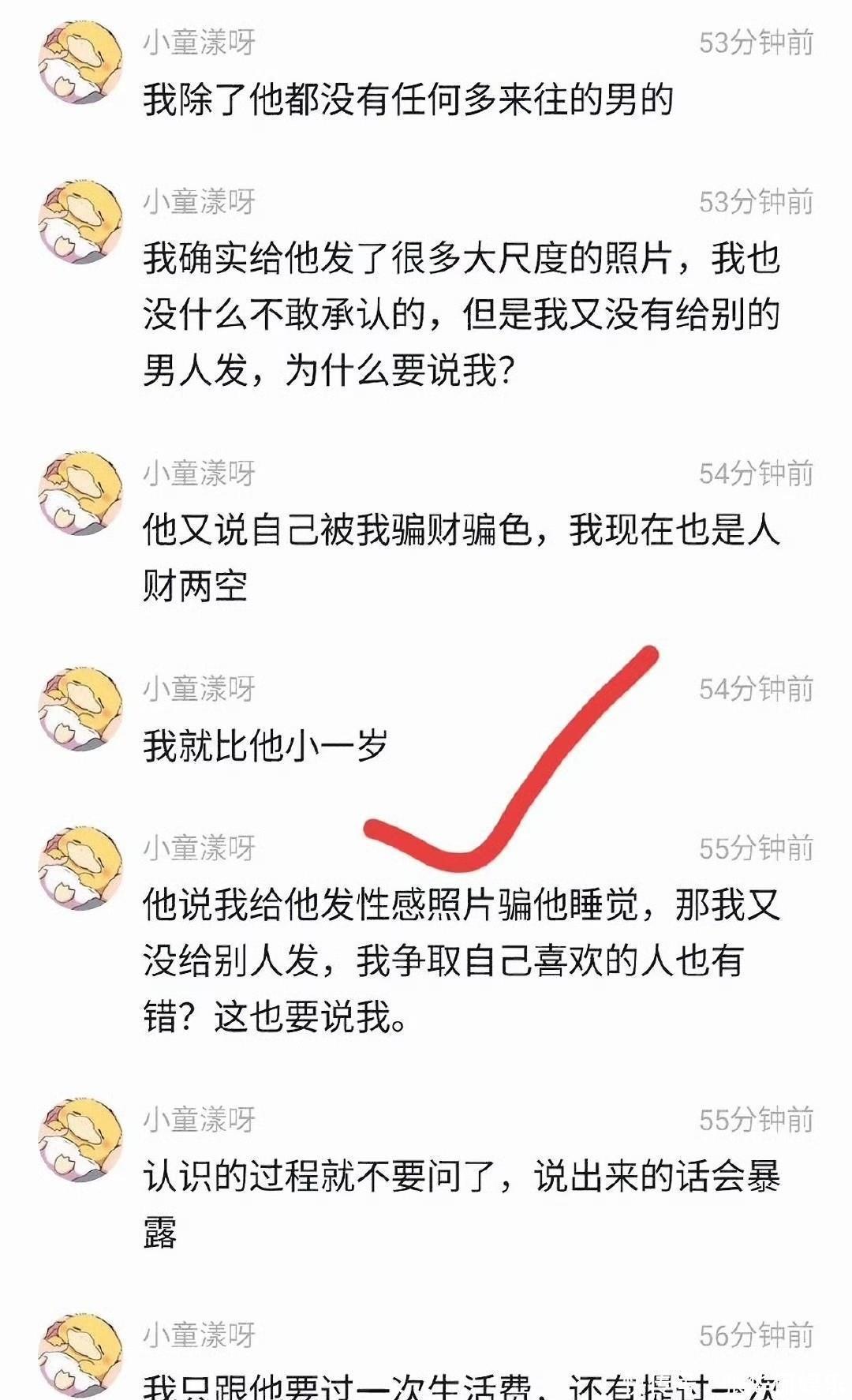Viewport: 852px width, 1400px height.
Task: Open the avatar beside comment 我就比他小一岁
Action: 80,709
